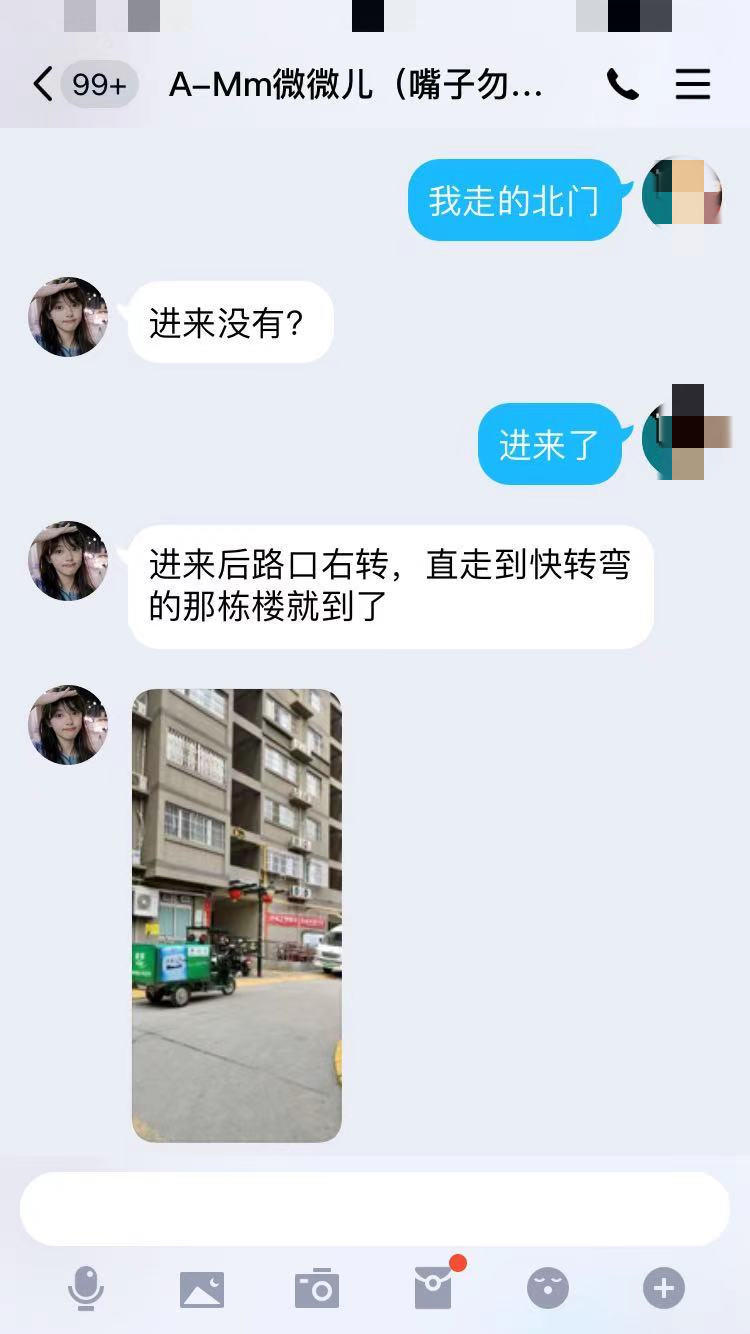Select the 进来了 message bubble
The height and width of the screenshot is (1334, 750).
click(550, 445)
